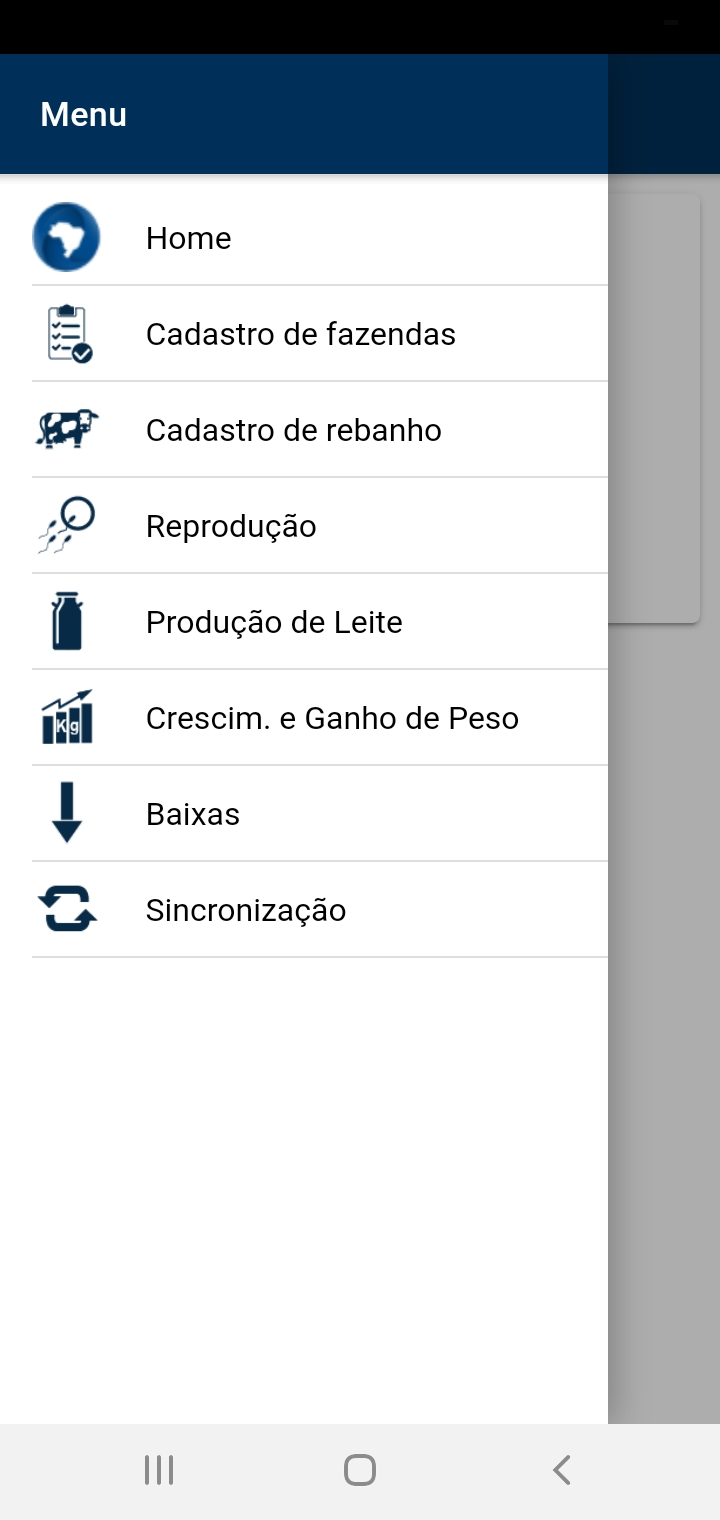The height and width of the screenshot is (1520, 720).
Task: Go to Home in the menu
Action: point(304,238)
